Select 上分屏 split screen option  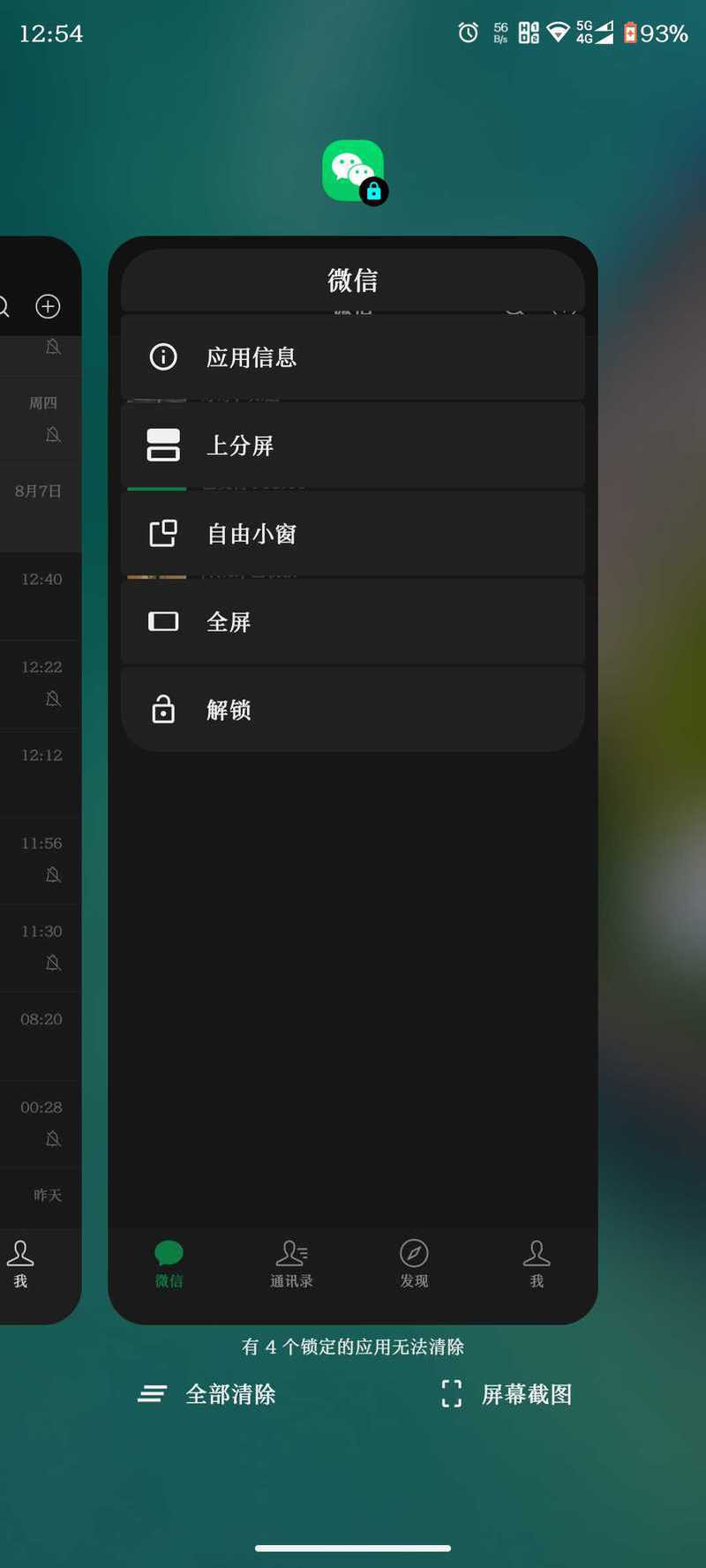(x=353, y=446)
